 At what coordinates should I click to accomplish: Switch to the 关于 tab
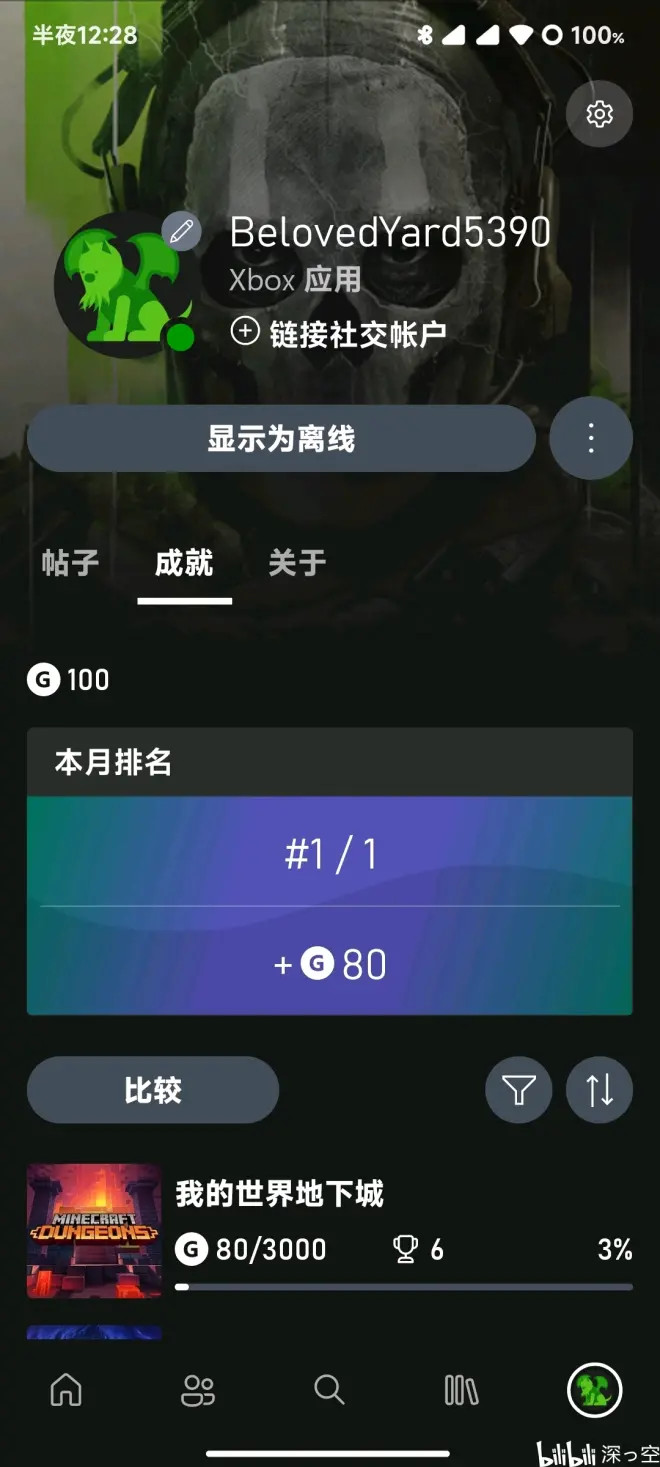click(297, 563)
